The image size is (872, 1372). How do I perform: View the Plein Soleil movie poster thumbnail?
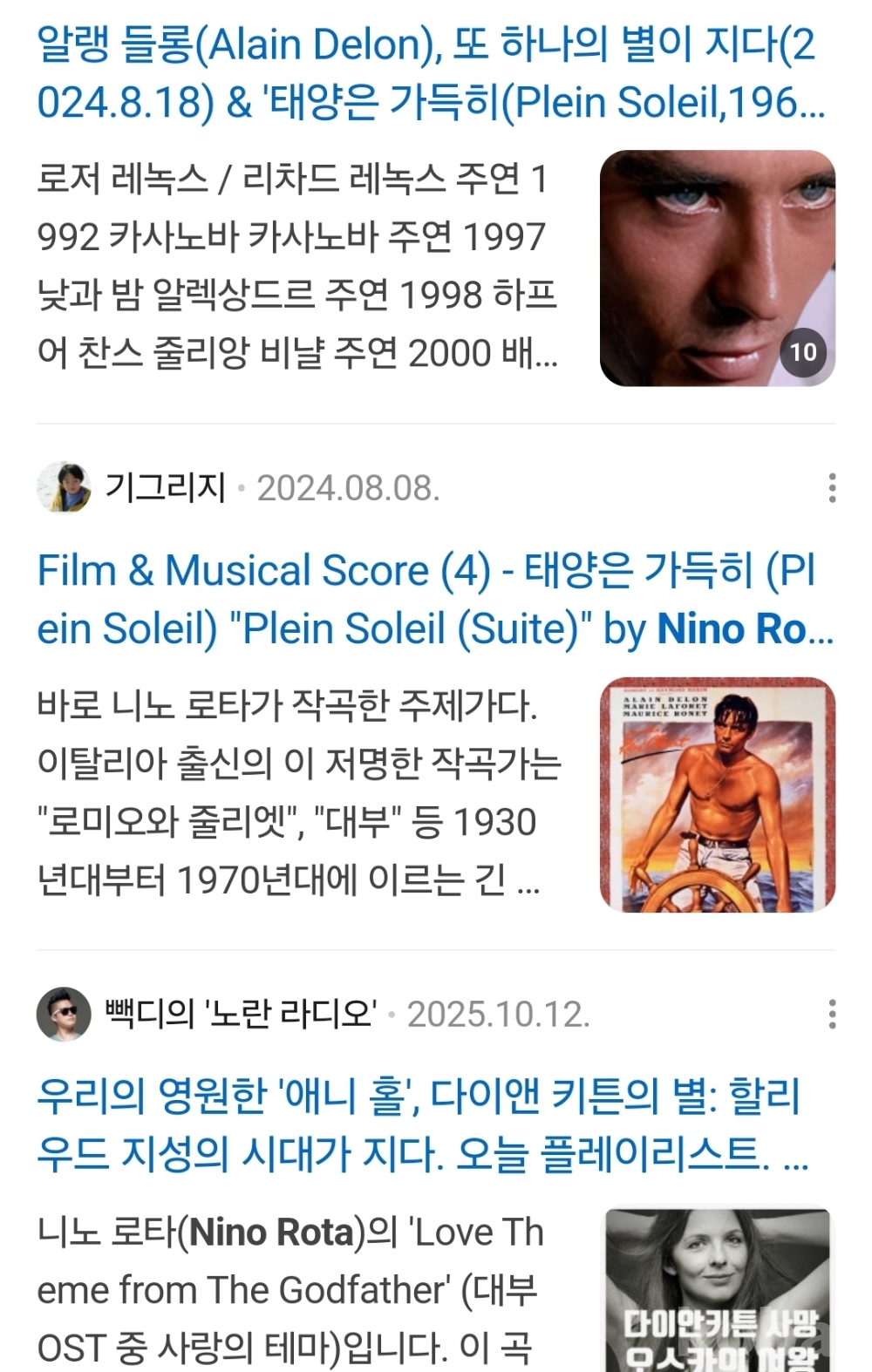[717, 795]
